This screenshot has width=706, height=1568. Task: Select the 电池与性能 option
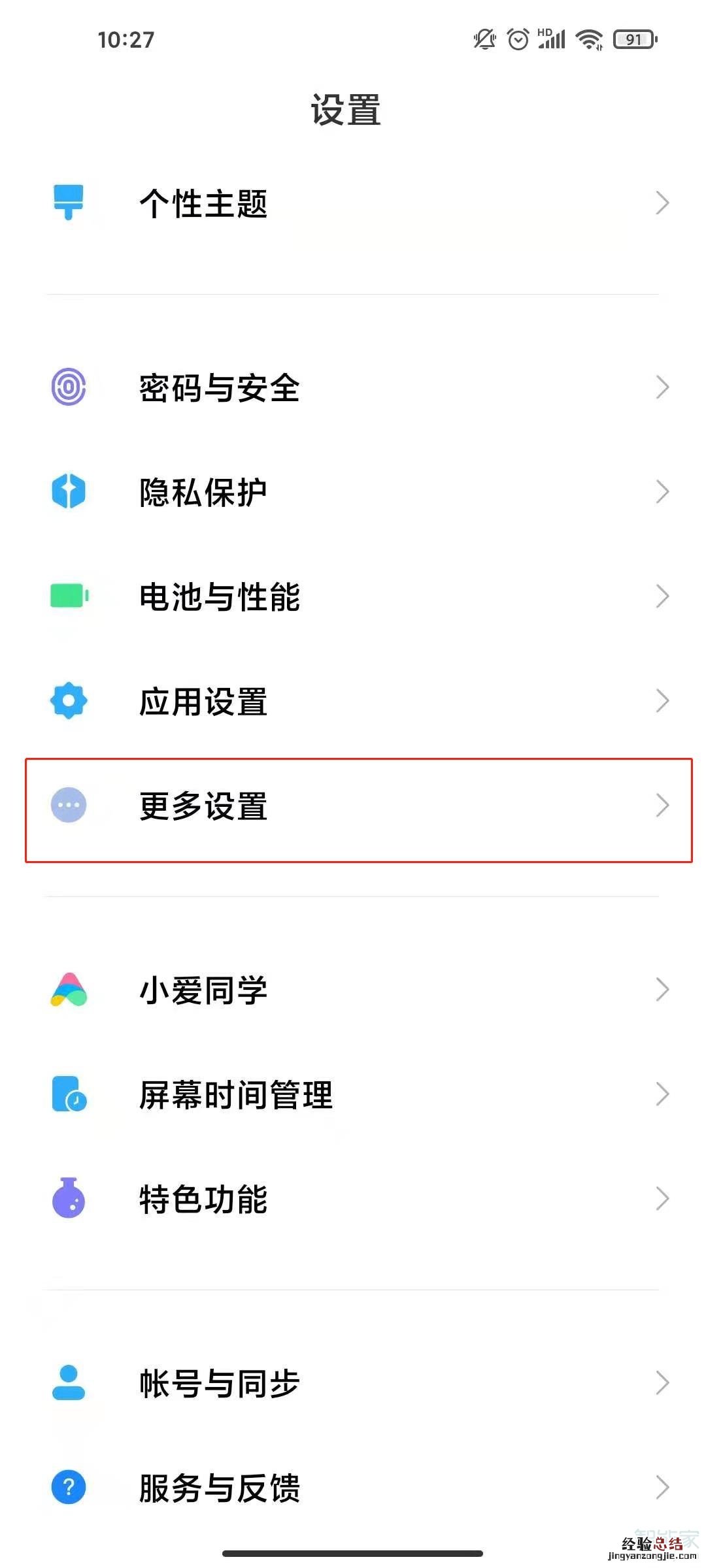pyautogui.click(x=353, y=595)
